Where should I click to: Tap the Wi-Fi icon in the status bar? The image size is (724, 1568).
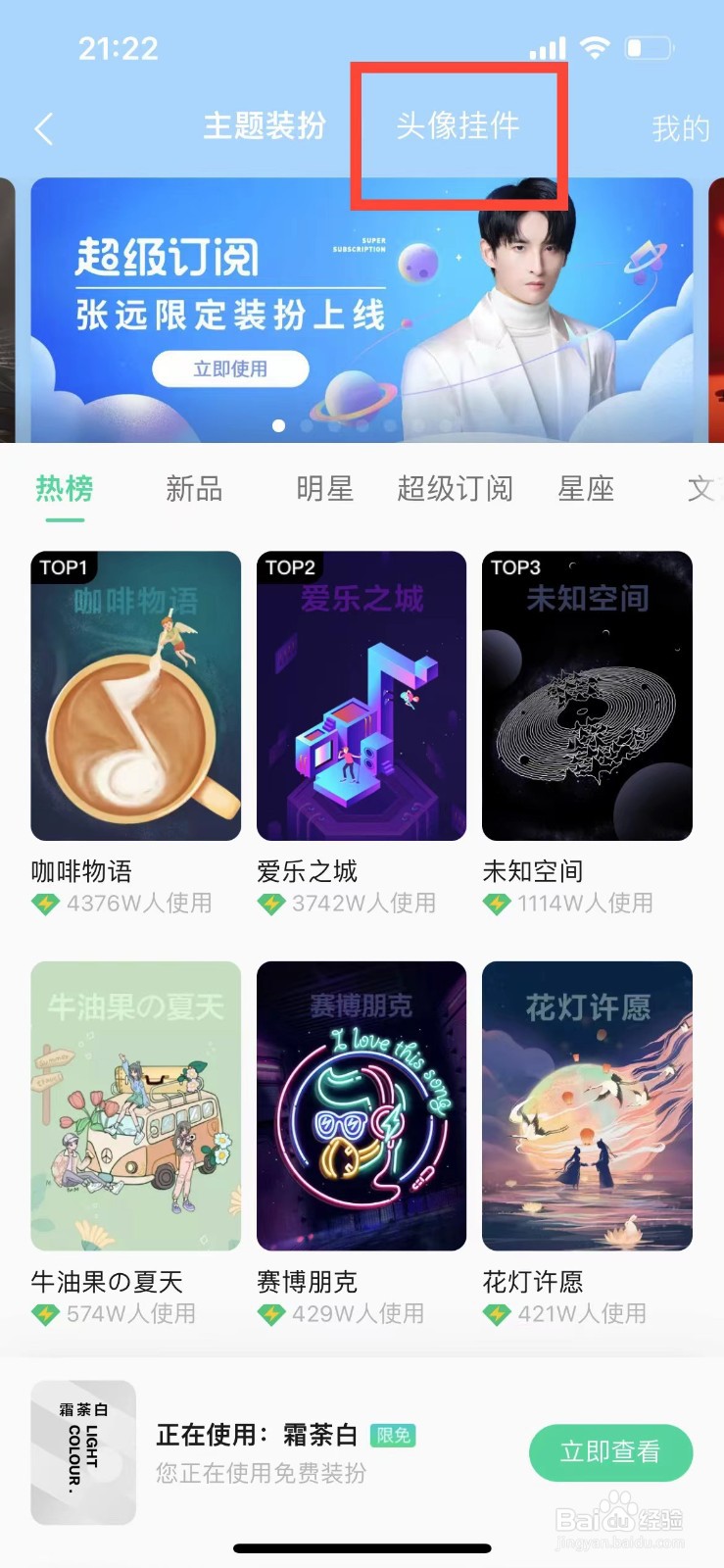pos(592,46)
